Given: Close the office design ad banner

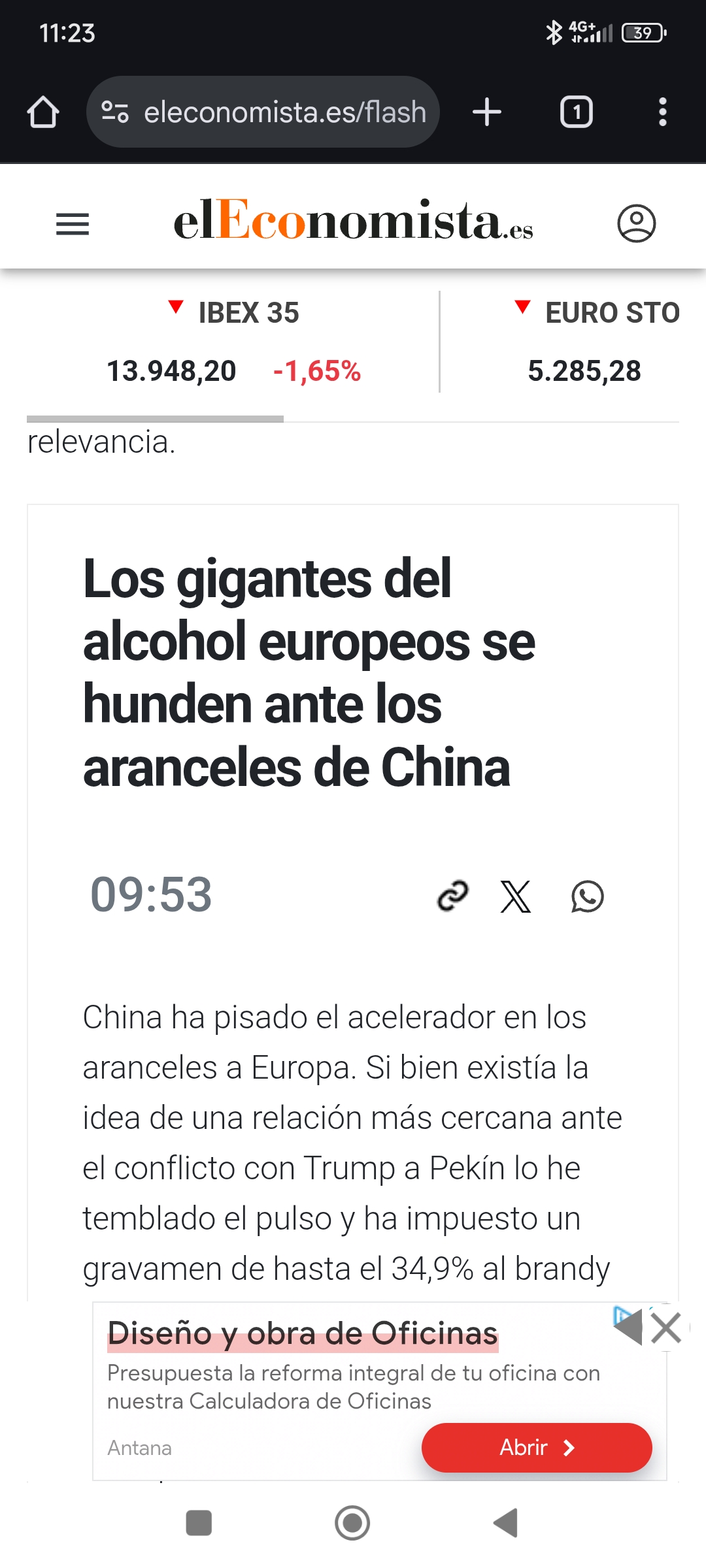Looking at the screenshot, I should tap(666, 1328).
